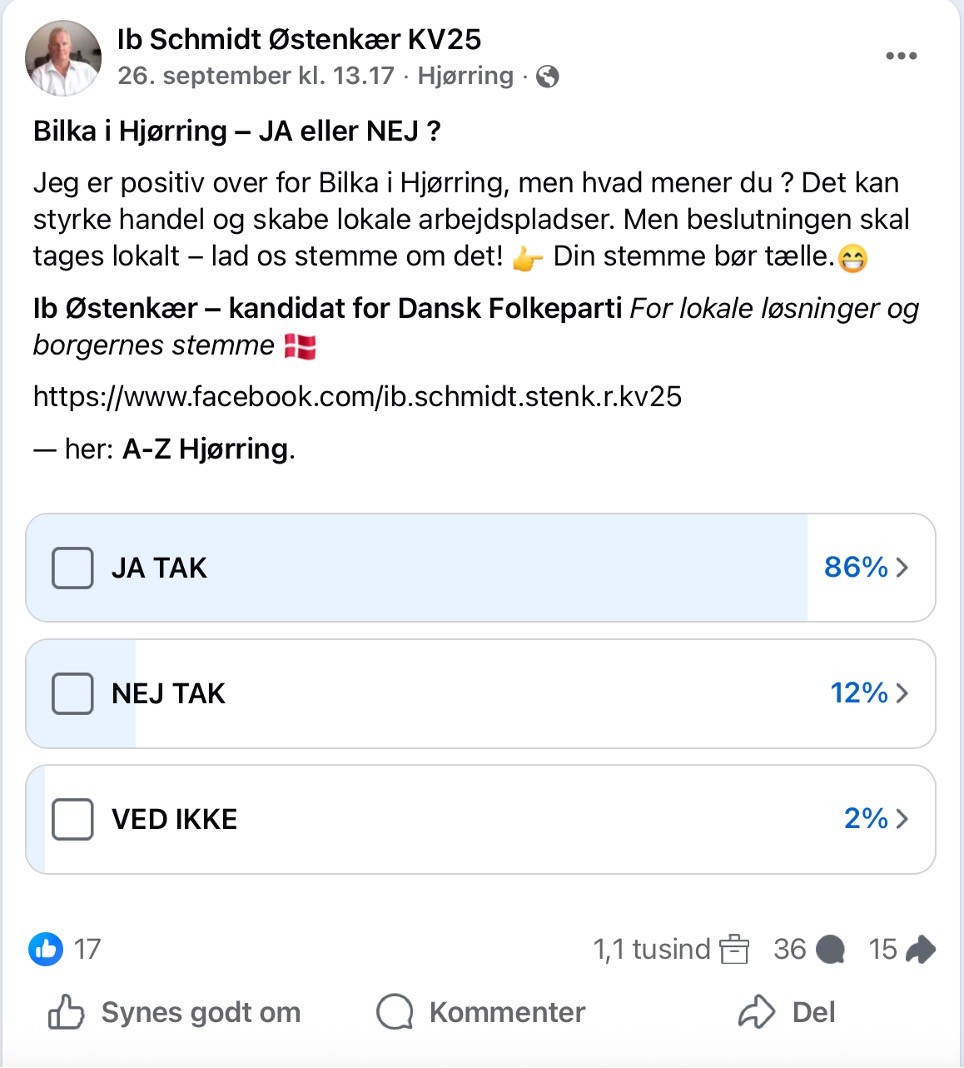Open the A-Z Hjørring group link
Image resolution: width=964 pixels, height=1068 pixels.
(205, 449)
